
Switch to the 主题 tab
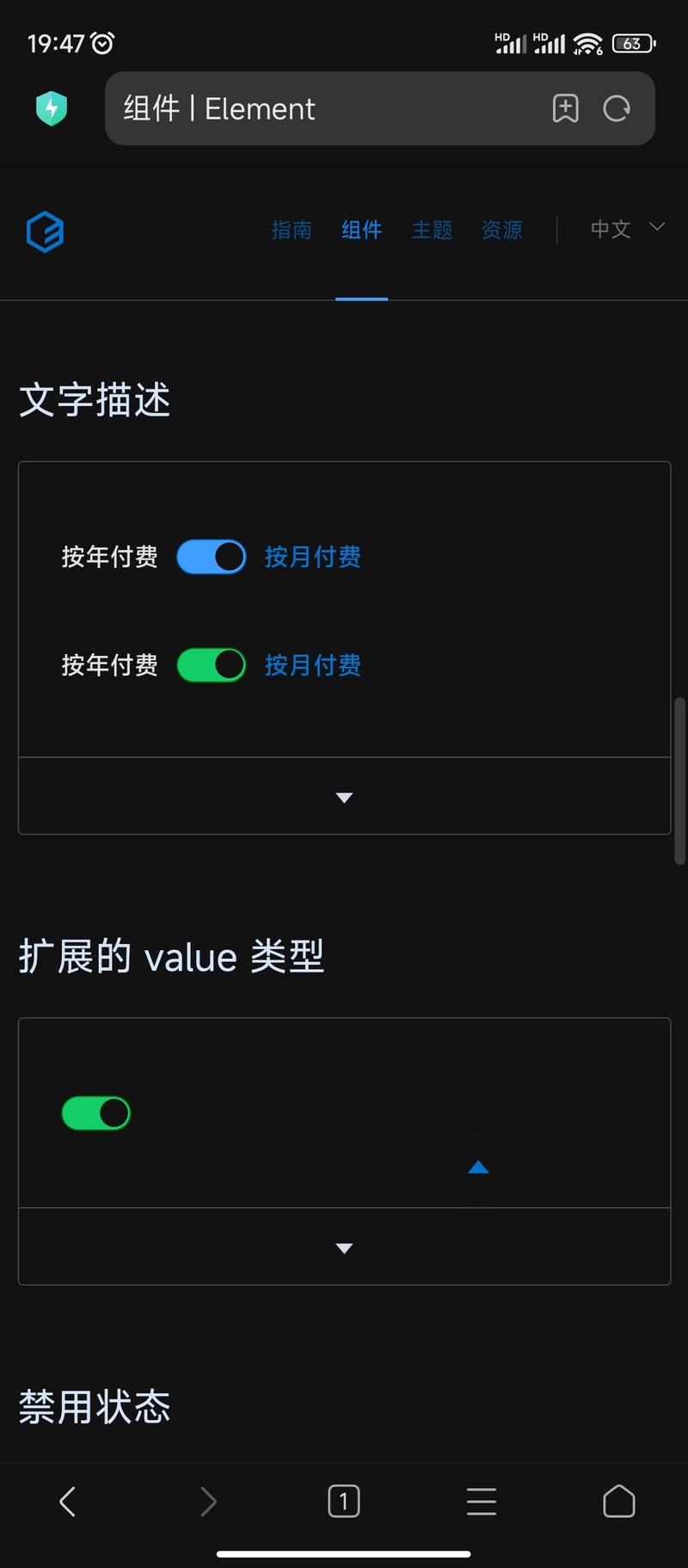pyautogui.click(x=432, y=230)
